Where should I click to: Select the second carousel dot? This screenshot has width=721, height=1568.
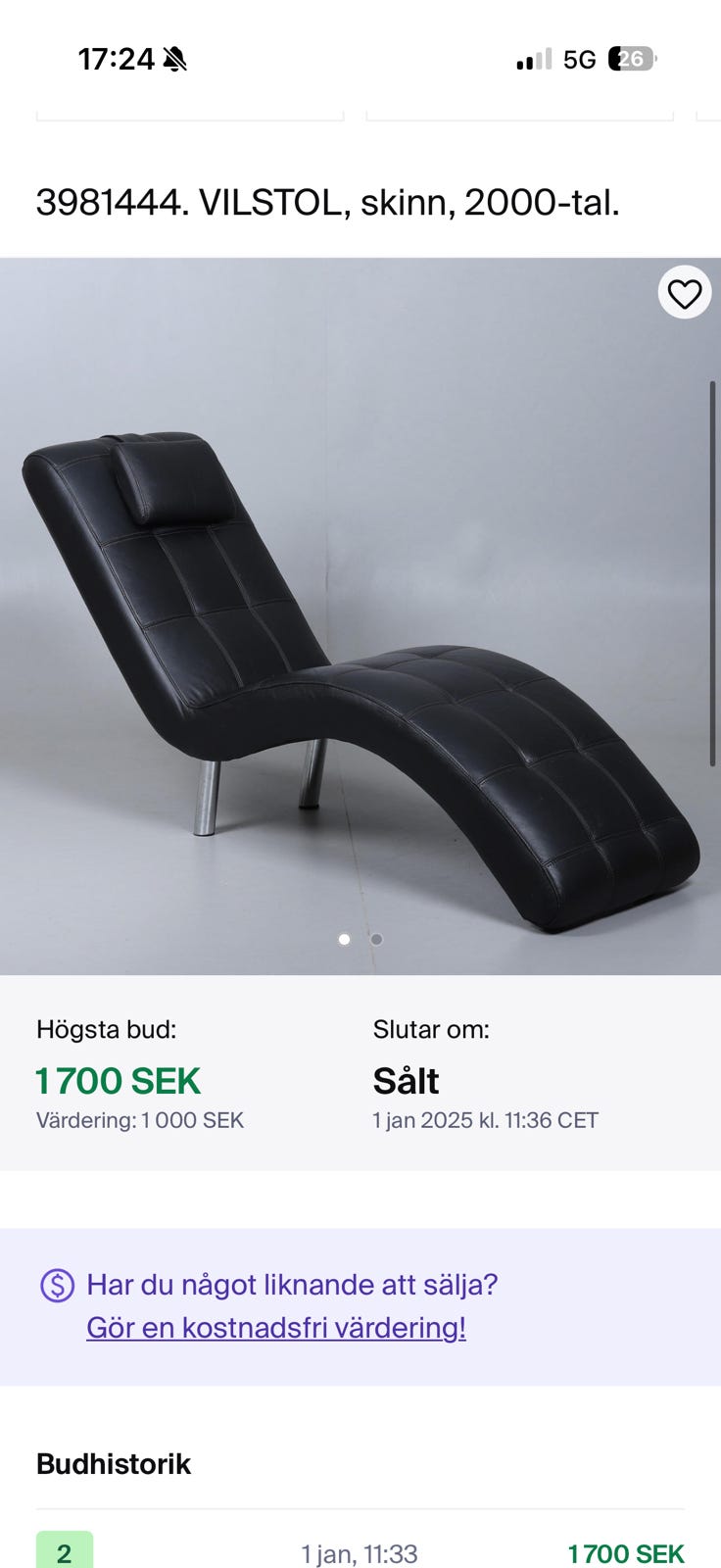click(x=375, y=939)
